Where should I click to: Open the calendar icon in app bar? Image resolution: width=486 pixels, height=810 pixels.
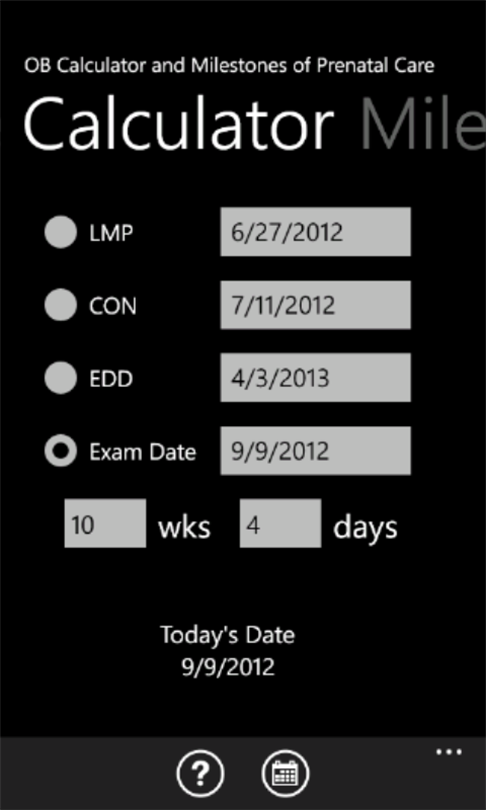[x=286, y=773]
